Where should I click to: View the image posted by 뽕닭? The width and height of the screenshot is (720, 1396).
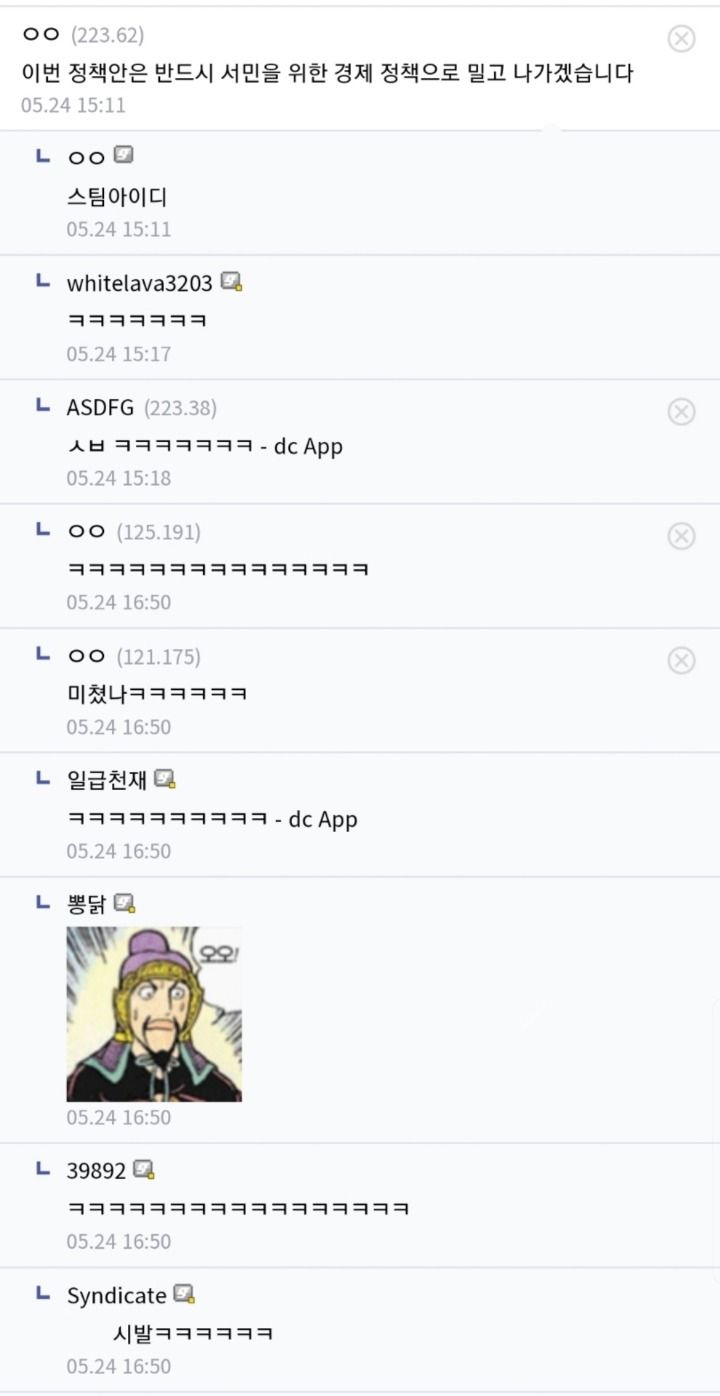[154, 1014]
